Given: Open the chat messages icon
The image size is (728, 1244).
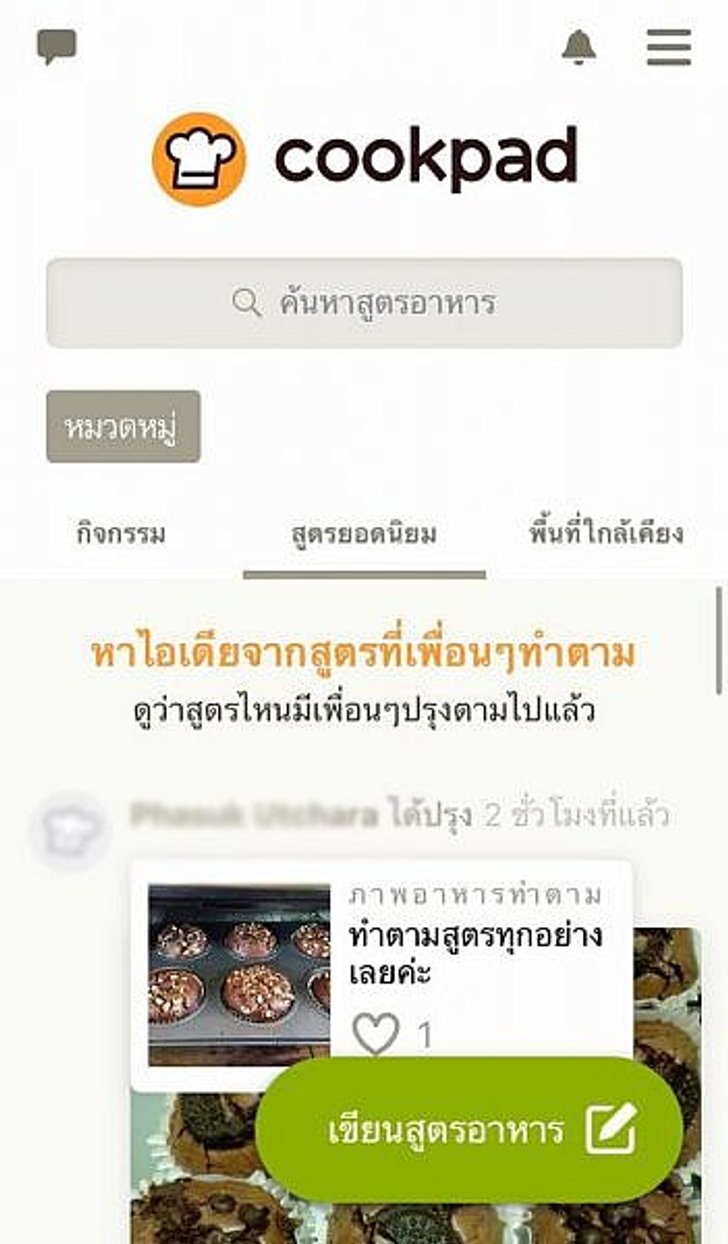Looking at the screenshot, I should [x=56, y=46].
